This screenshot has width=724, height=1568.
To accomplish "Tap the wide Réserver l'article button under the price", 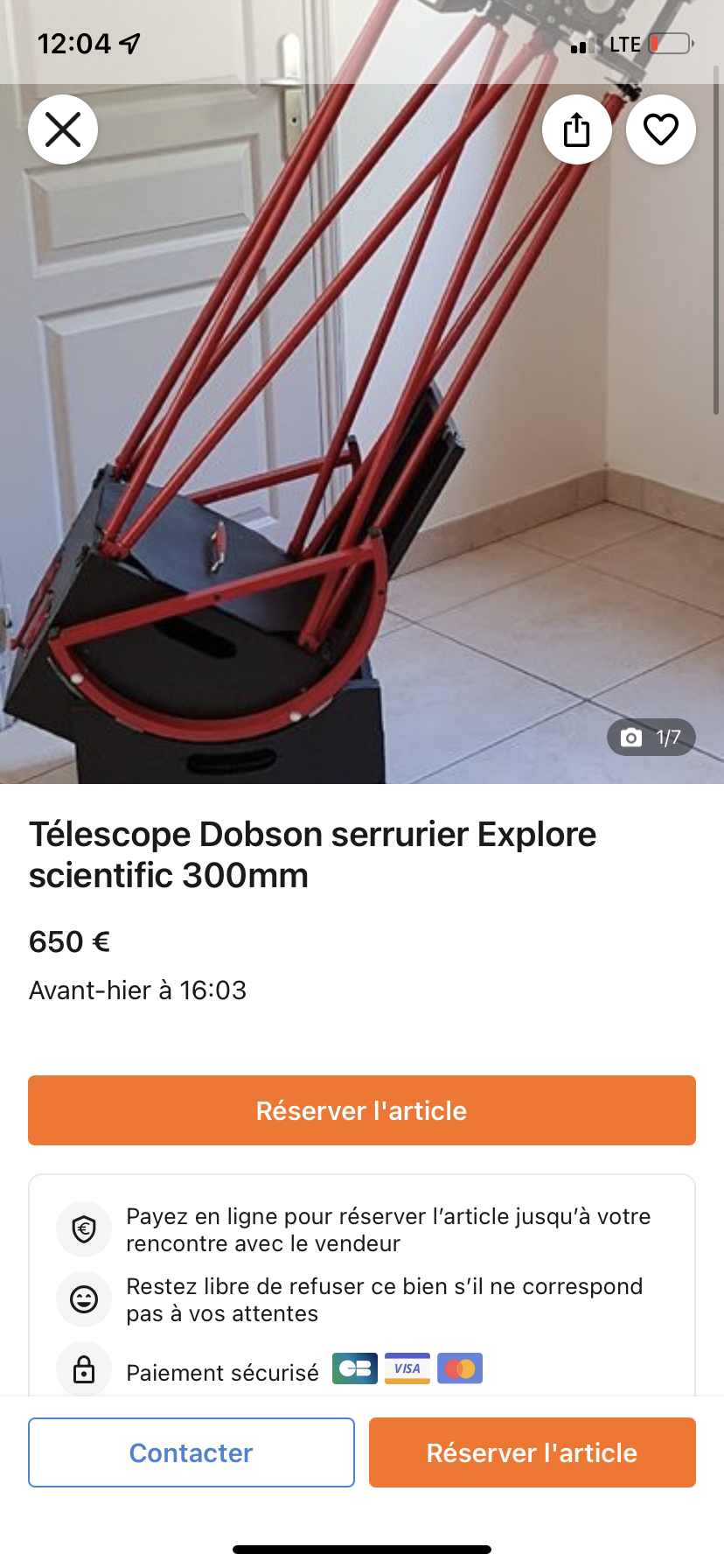I will pyautogui.click(x=362, y=1110).
